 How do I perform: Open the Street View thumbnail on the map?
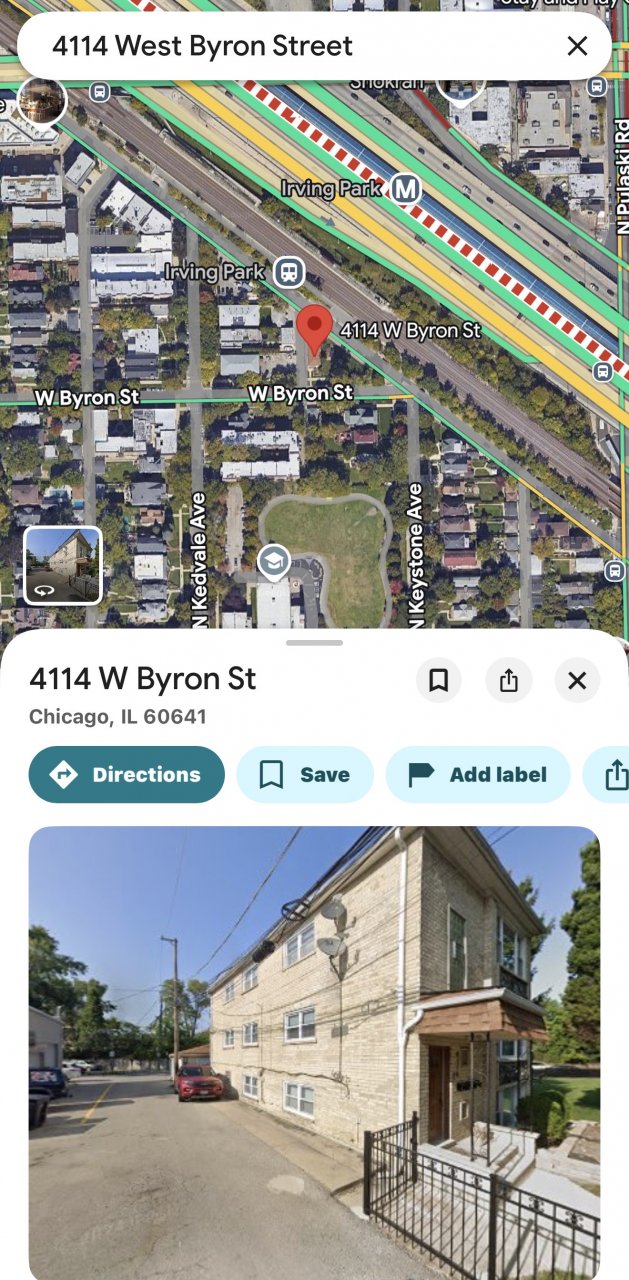(63, 566)
